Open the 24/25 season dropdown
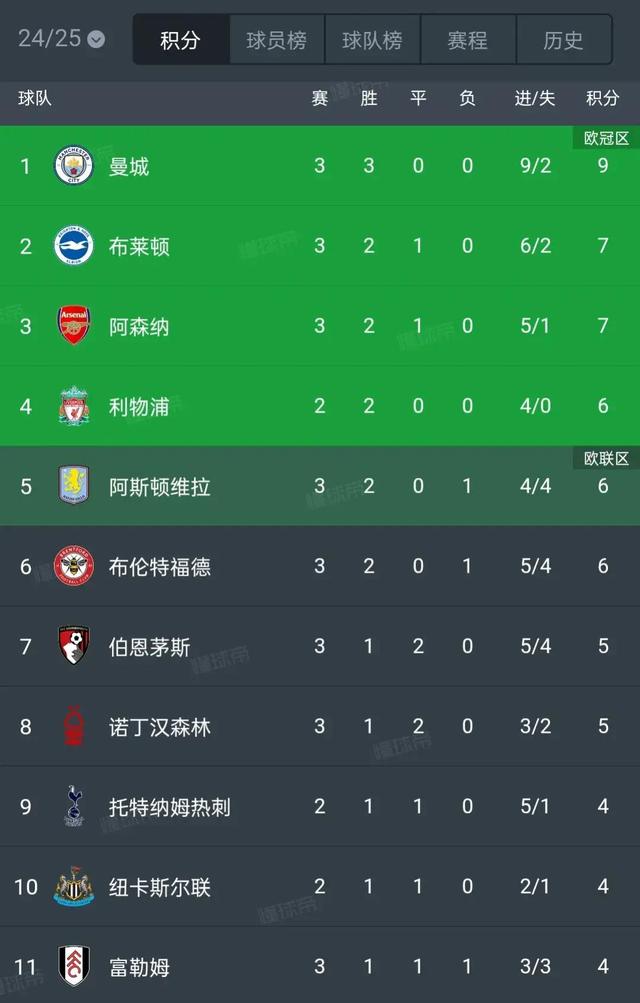The image size is (640, 1003). (x=62, y=39)
